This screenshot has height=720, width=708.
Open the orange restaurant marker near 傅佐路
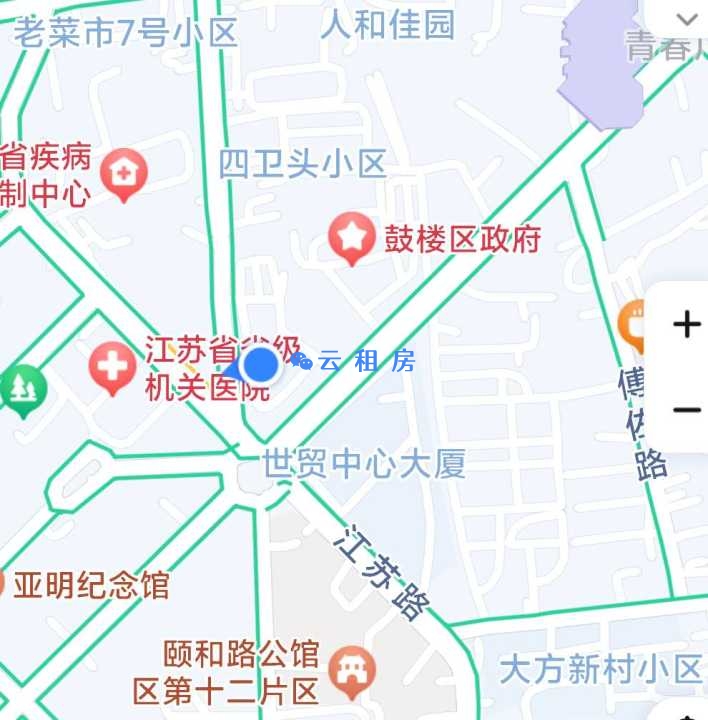click(636, 323)
